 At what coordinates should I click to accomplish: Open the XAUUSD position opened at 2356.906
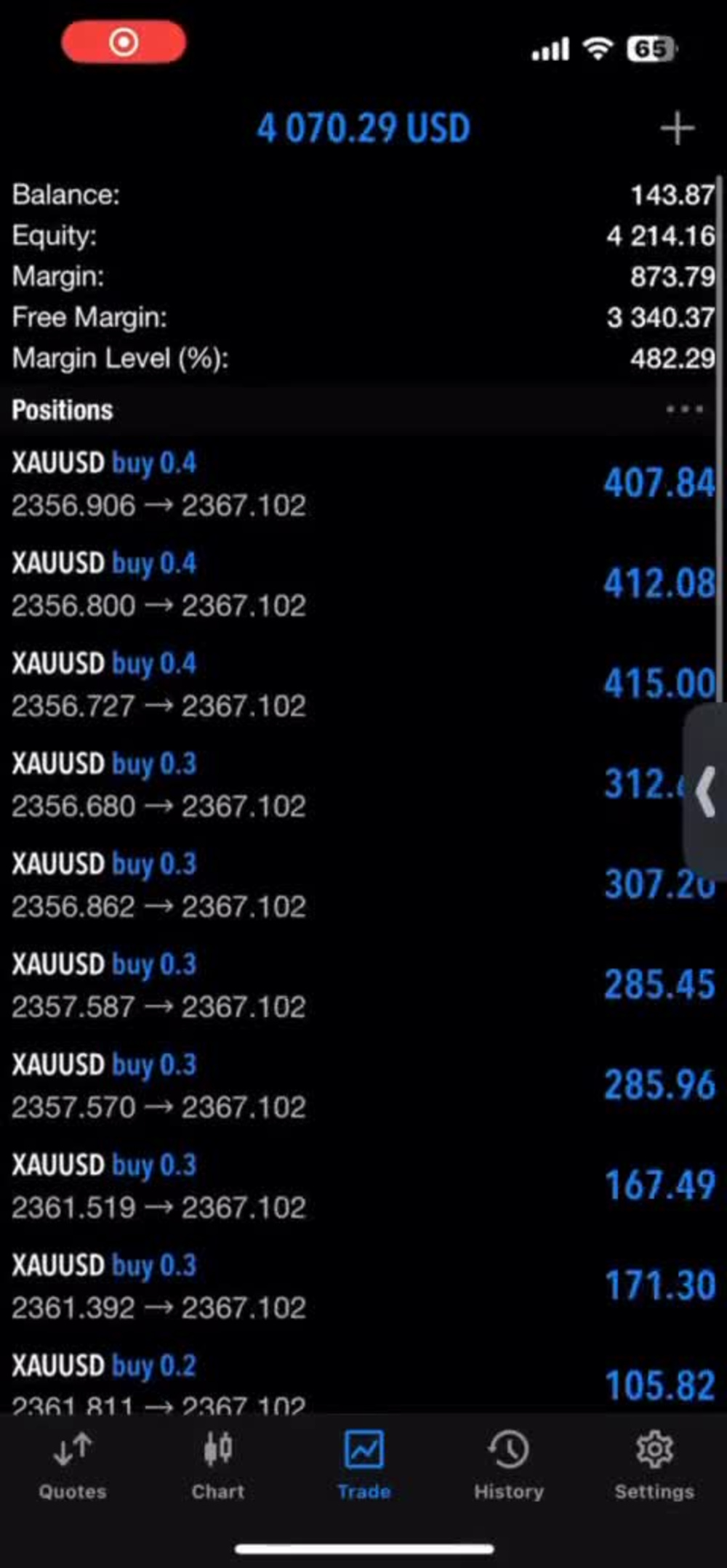[363, 484]
